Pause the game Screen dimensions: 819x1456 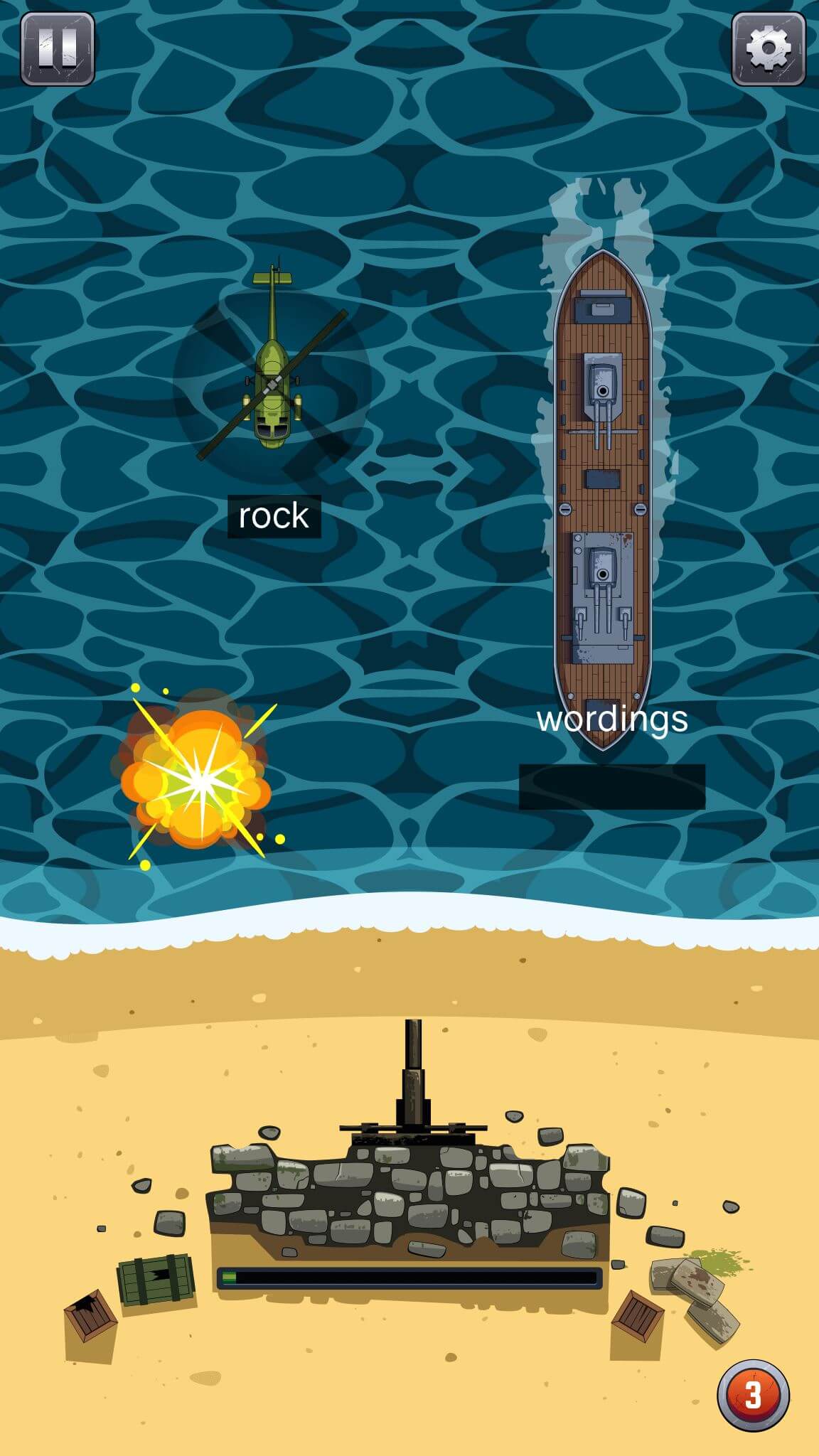tap(58, 49)
